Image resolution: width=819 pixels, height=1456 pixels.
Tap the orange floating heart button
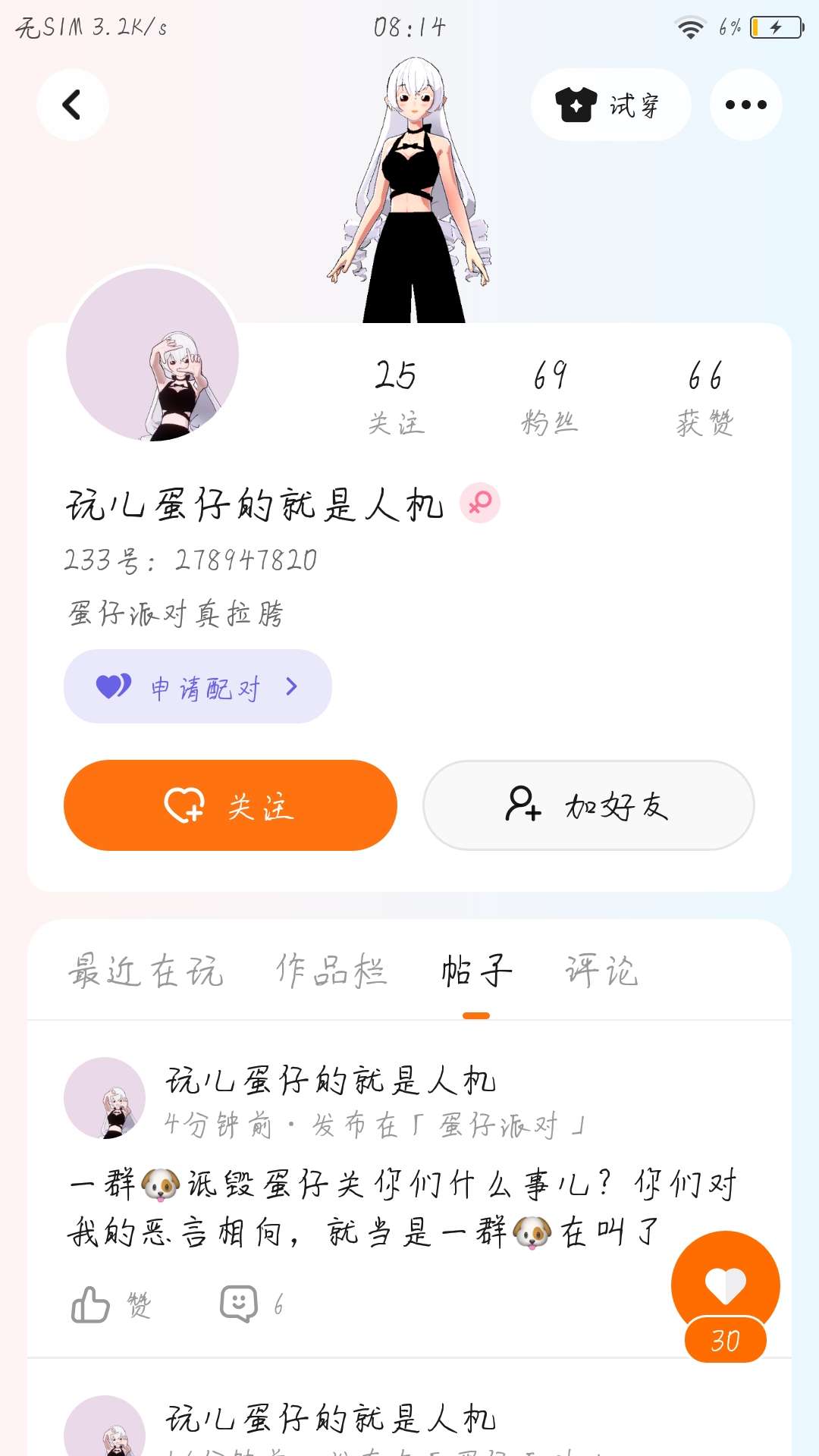coord(725,1286)
